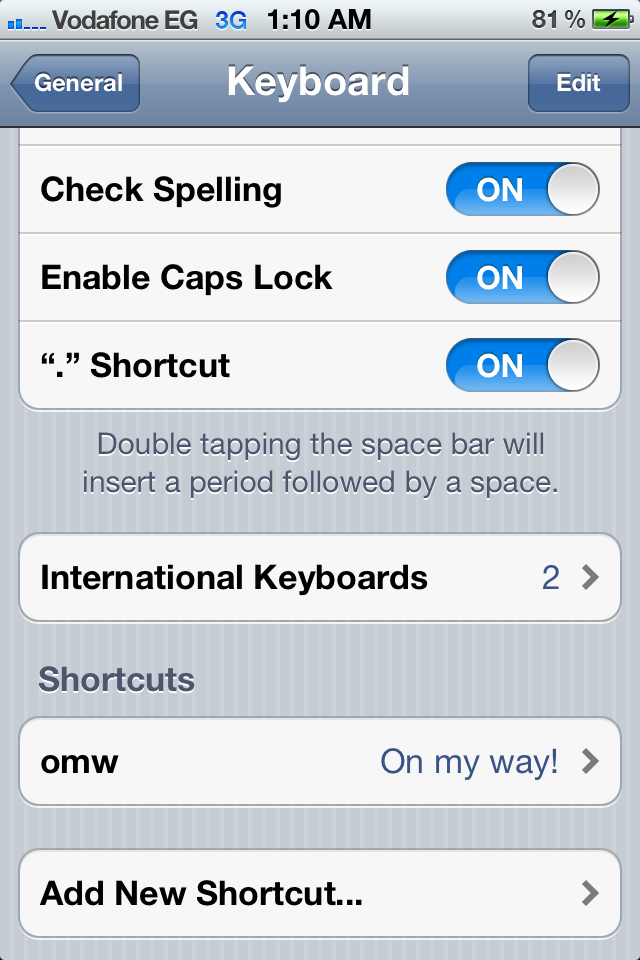Toggle the "." Shortcut switch
Screen dimensions: 640x960
pos(522,366)
